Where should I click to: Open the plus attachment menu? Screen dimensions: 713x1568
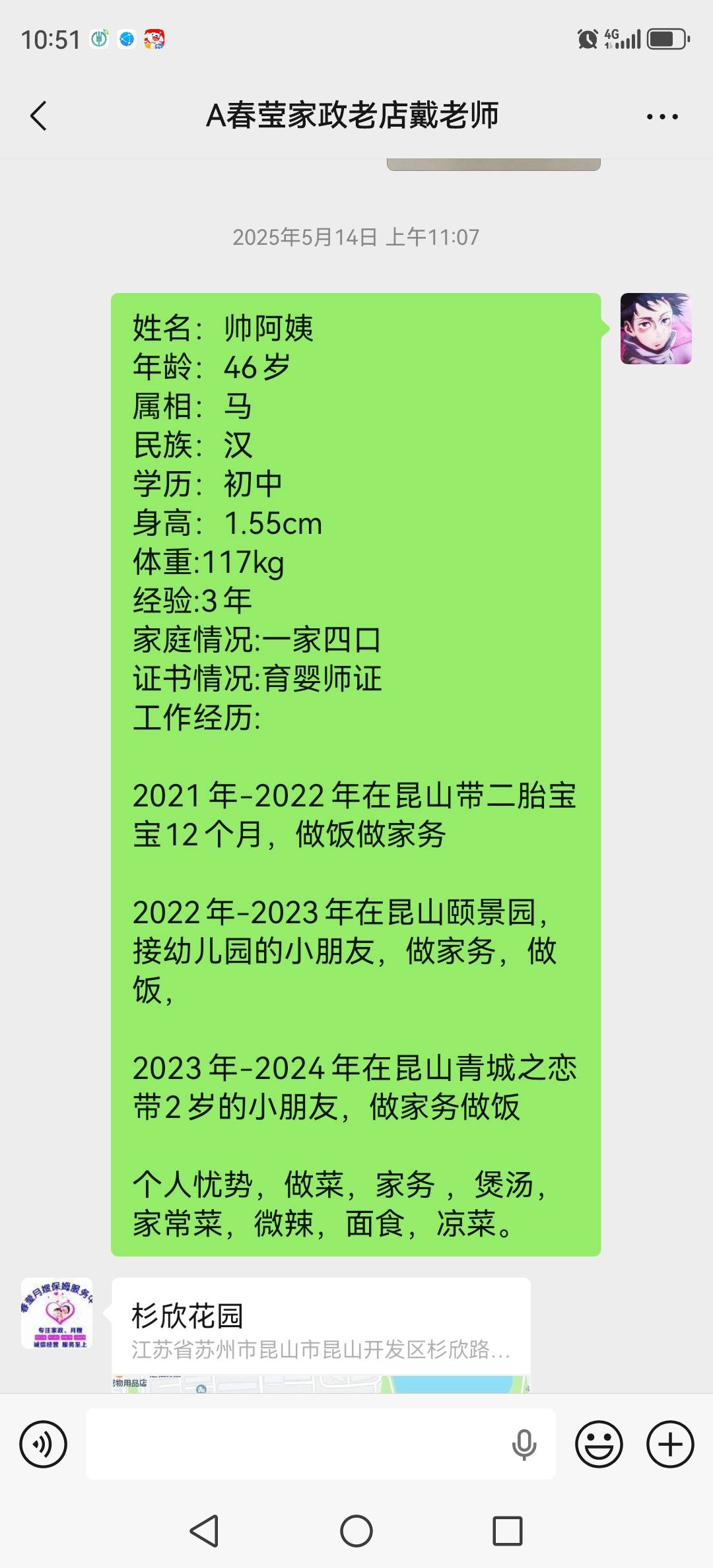670,1445
